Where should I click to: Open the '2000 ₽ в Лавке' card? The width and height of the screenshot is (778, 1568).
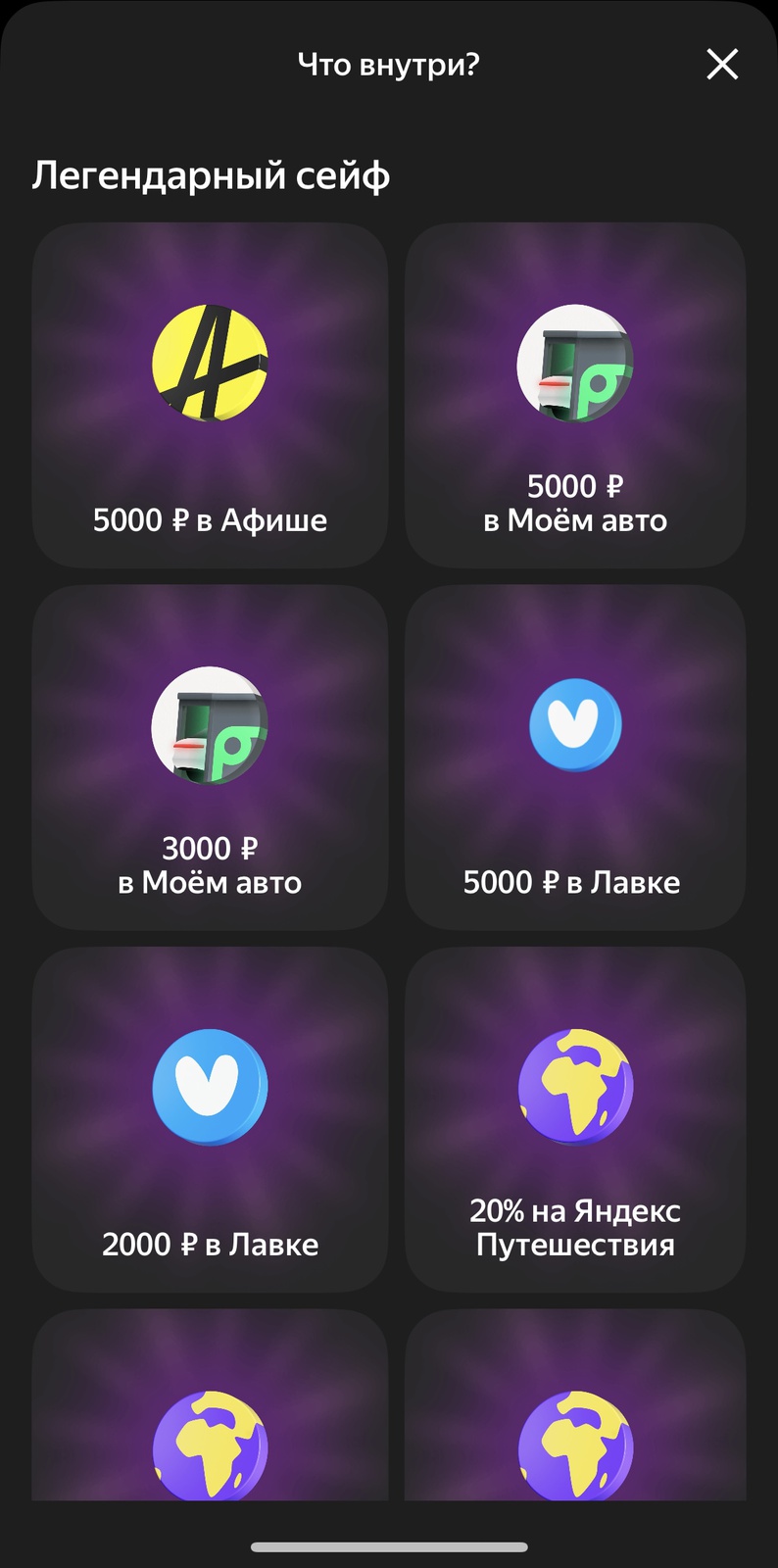pos(210,1119)
